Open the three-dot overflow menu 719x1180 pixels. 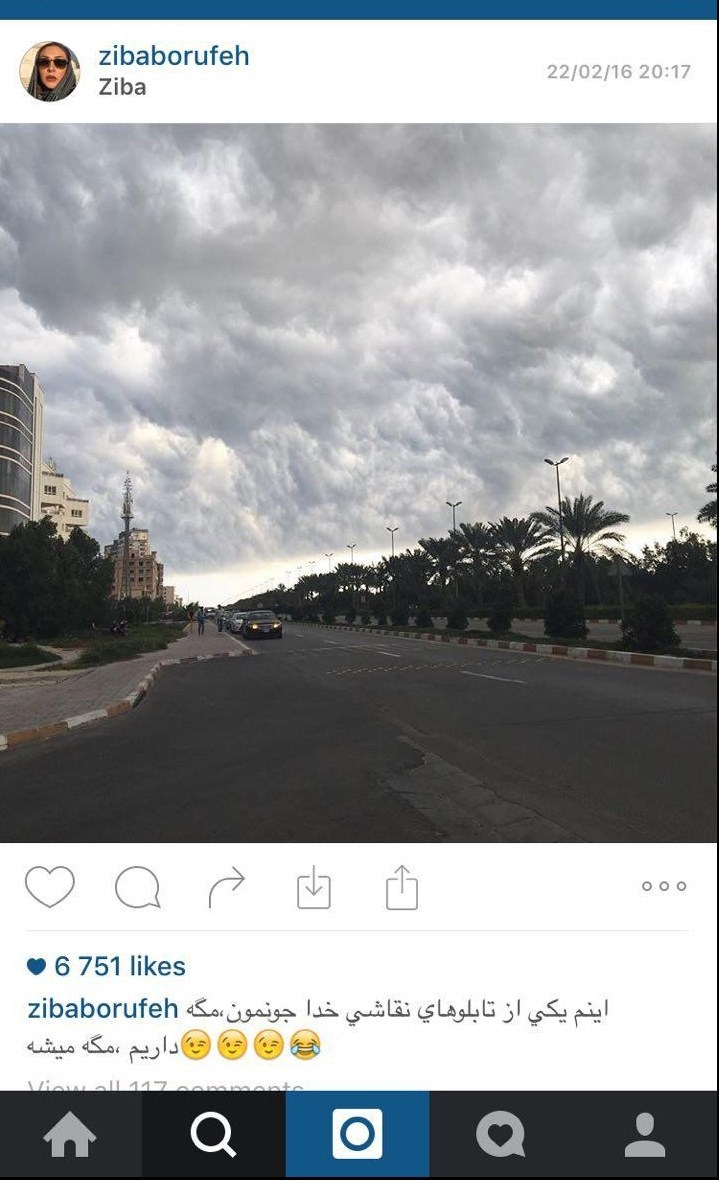coord(664,886)
